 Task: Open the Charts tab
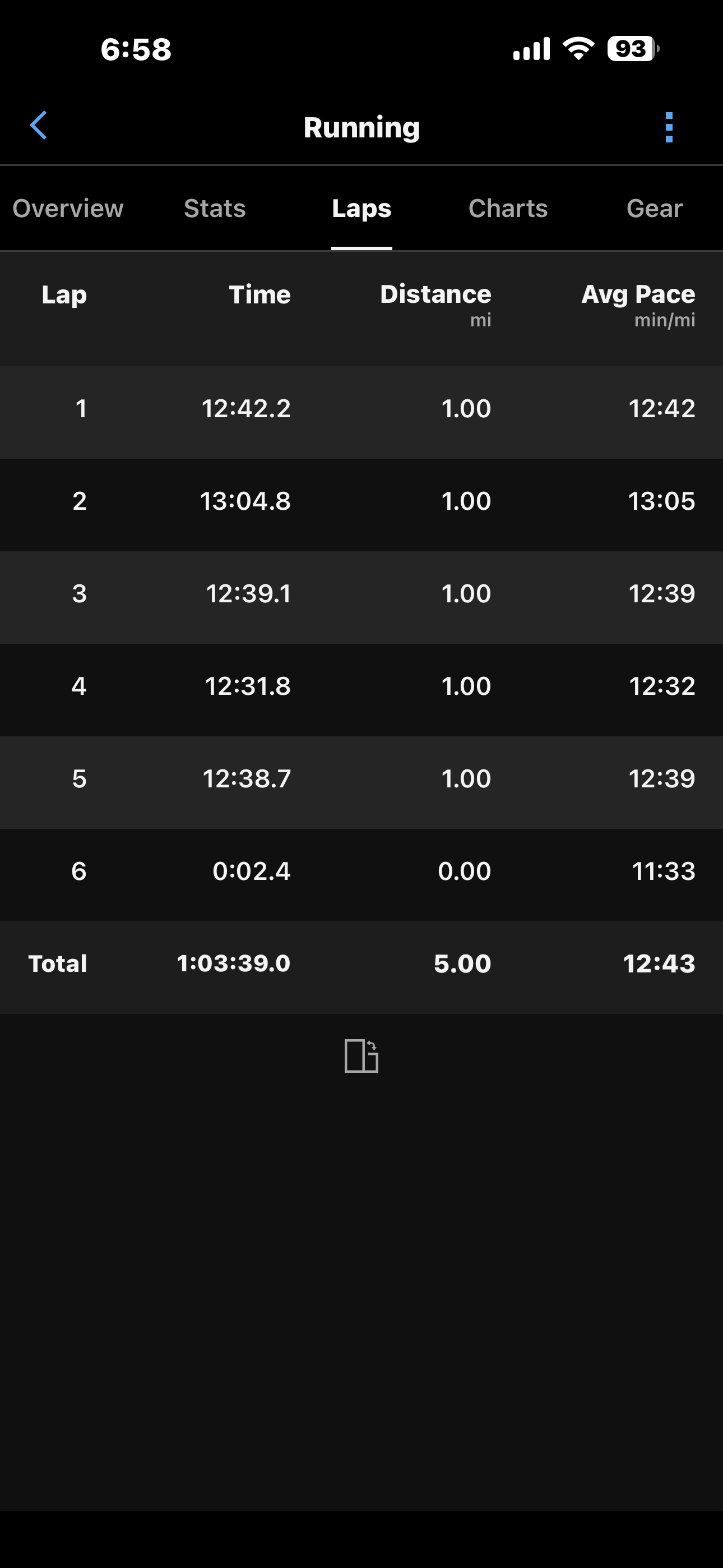(x=508, y=208)
